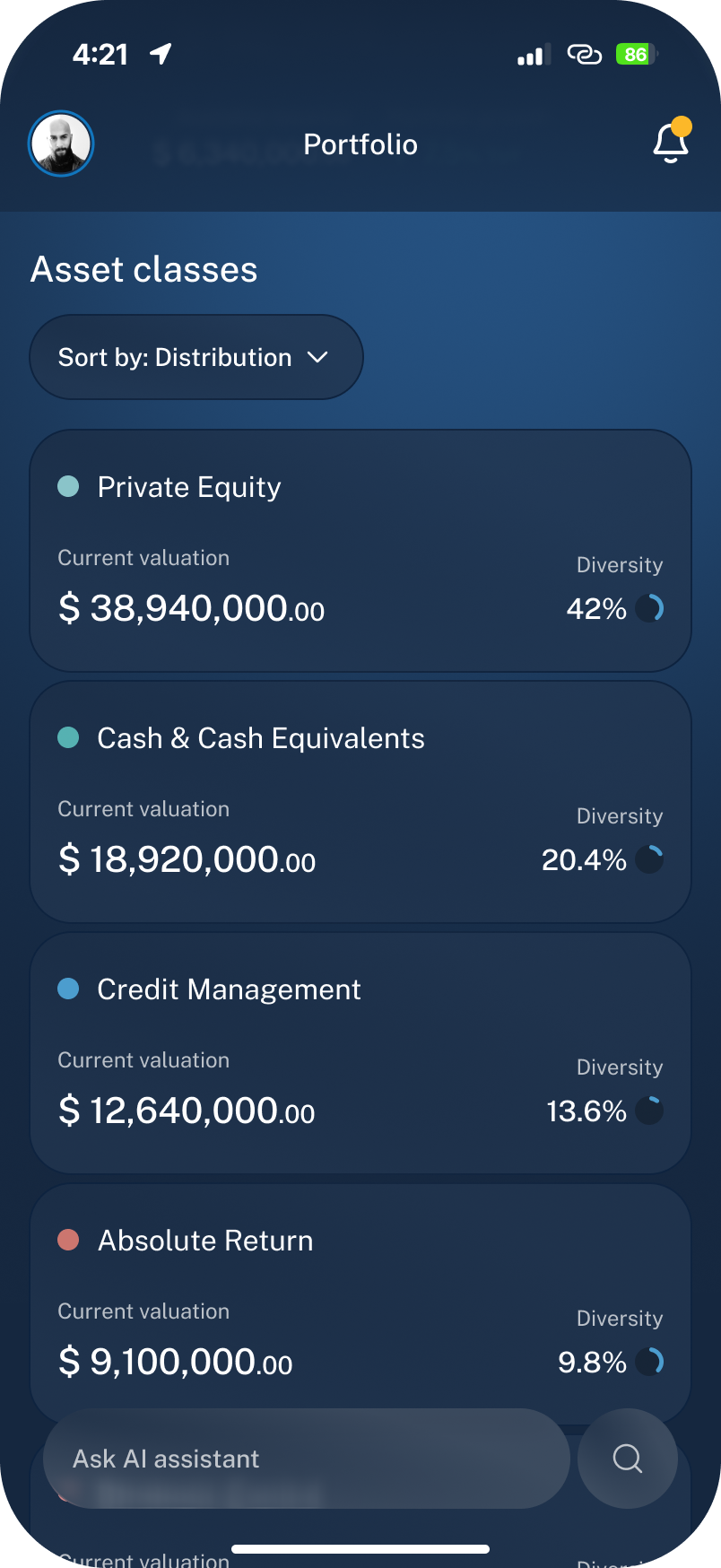Viewport: 721px width, 1568px height.
Task: Open the notifications bell
Action: tap(671, 142)
